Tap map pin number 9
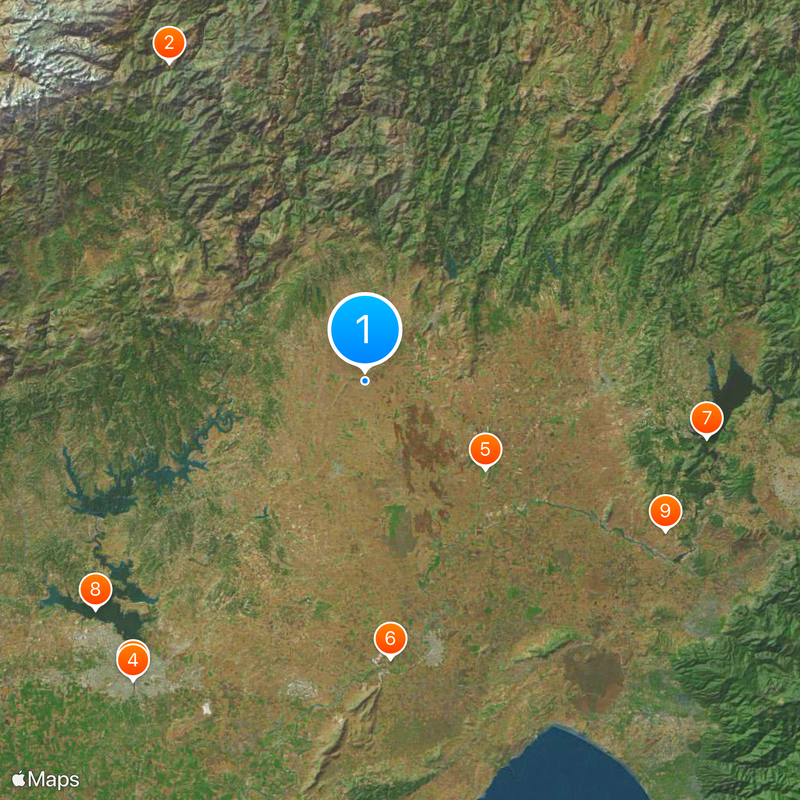Screen dimensions: 800x800 (x=665, y=511)
